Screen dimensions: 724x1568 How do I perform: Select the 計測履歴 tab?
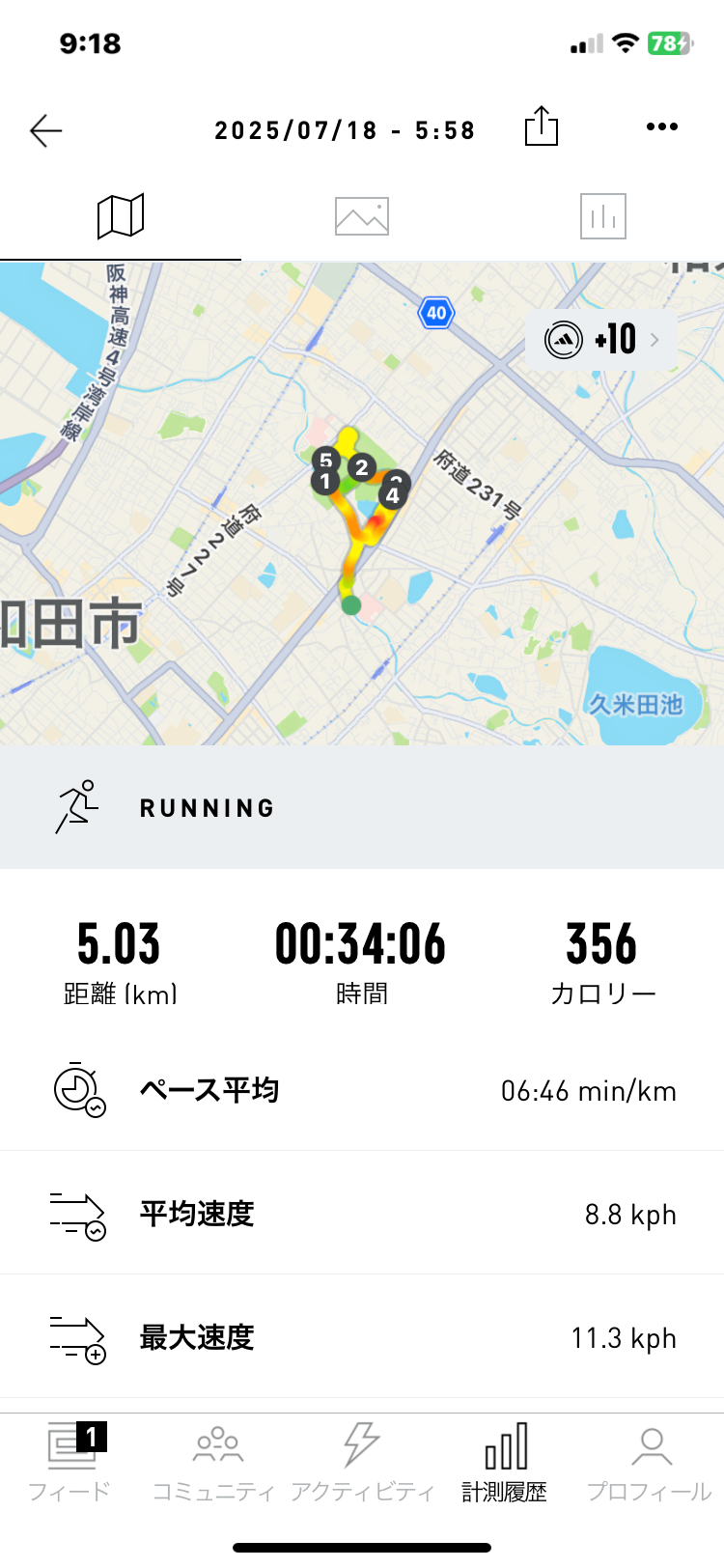pos(505,1462)
